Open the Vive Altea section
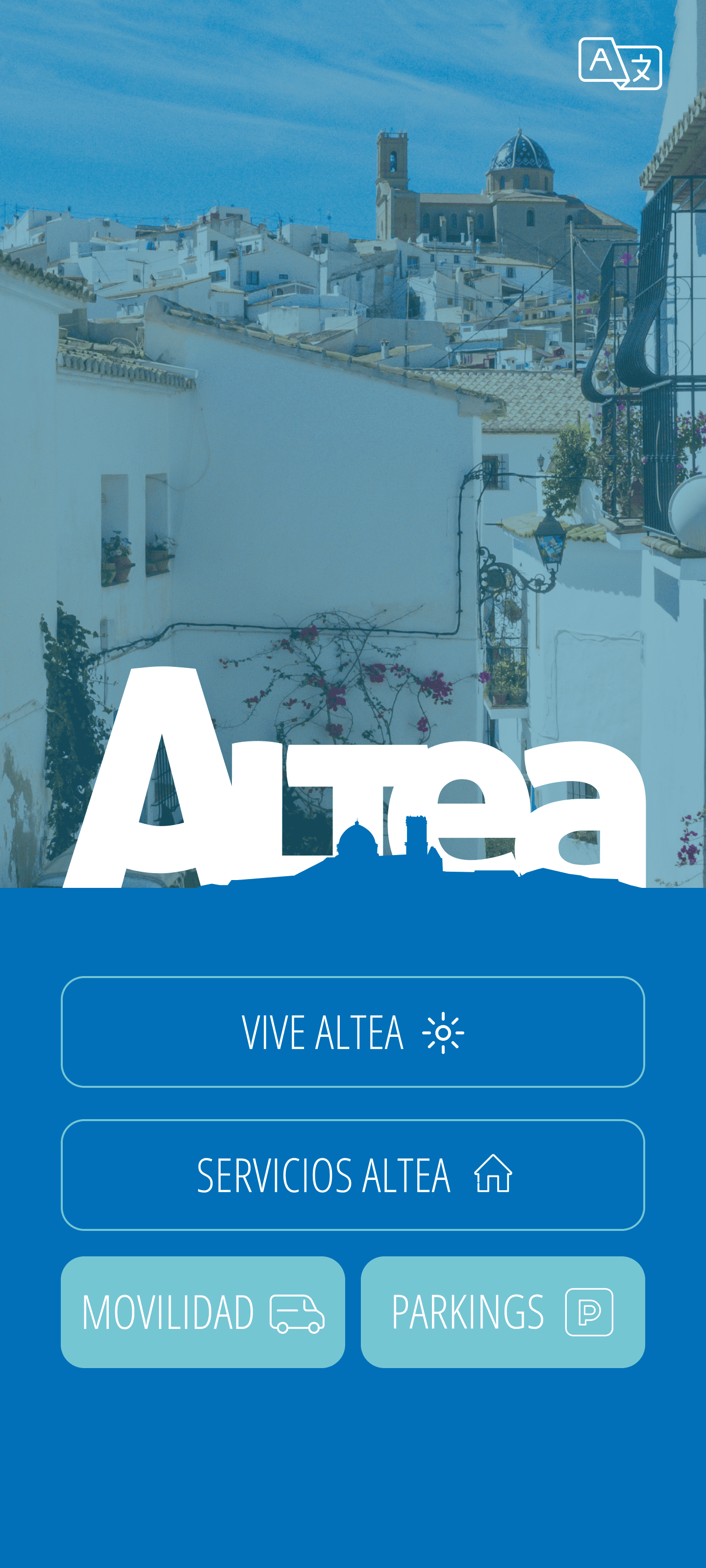706x1568 pixels. 353,1032
